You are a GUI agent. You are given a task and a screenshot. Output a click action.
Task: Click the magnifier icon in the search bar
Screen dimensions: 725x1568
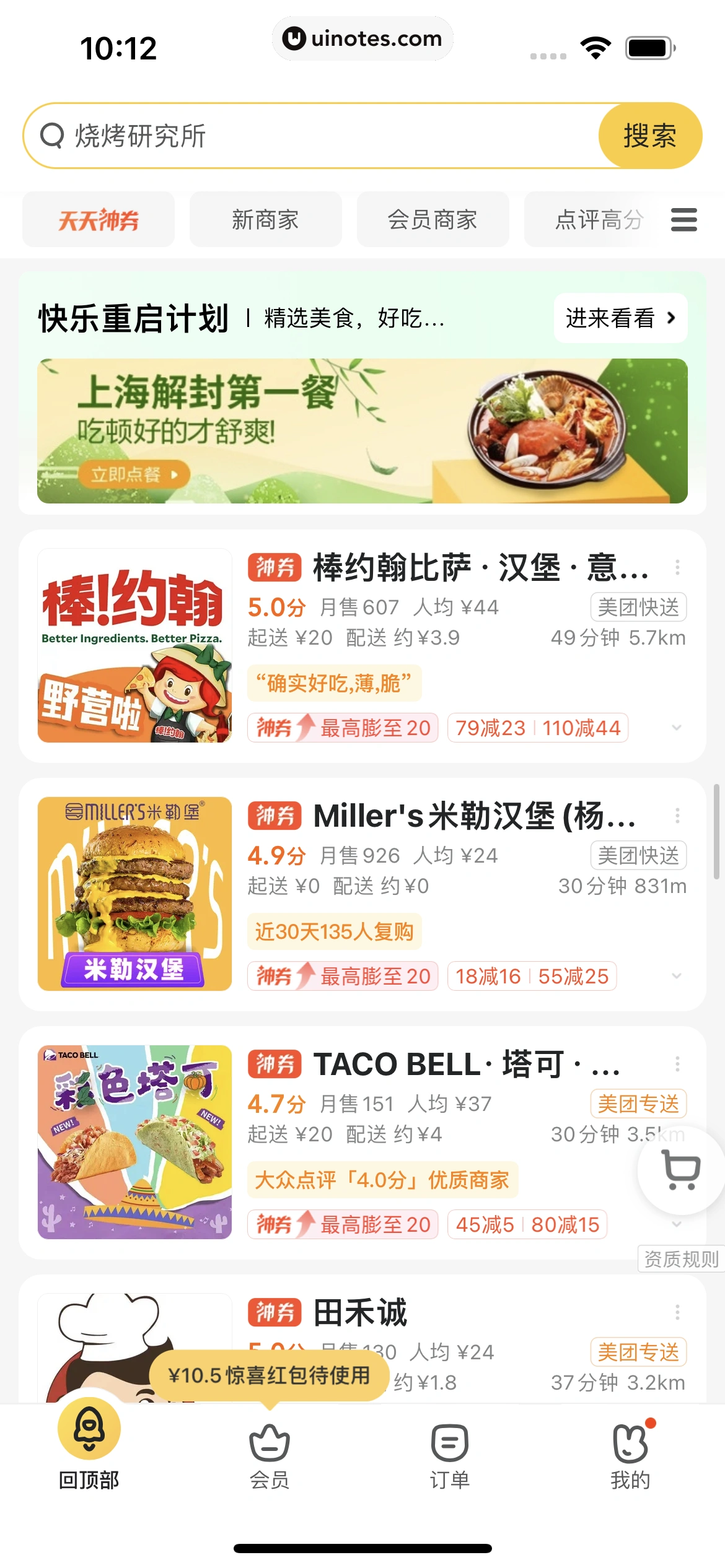point(53,136)
